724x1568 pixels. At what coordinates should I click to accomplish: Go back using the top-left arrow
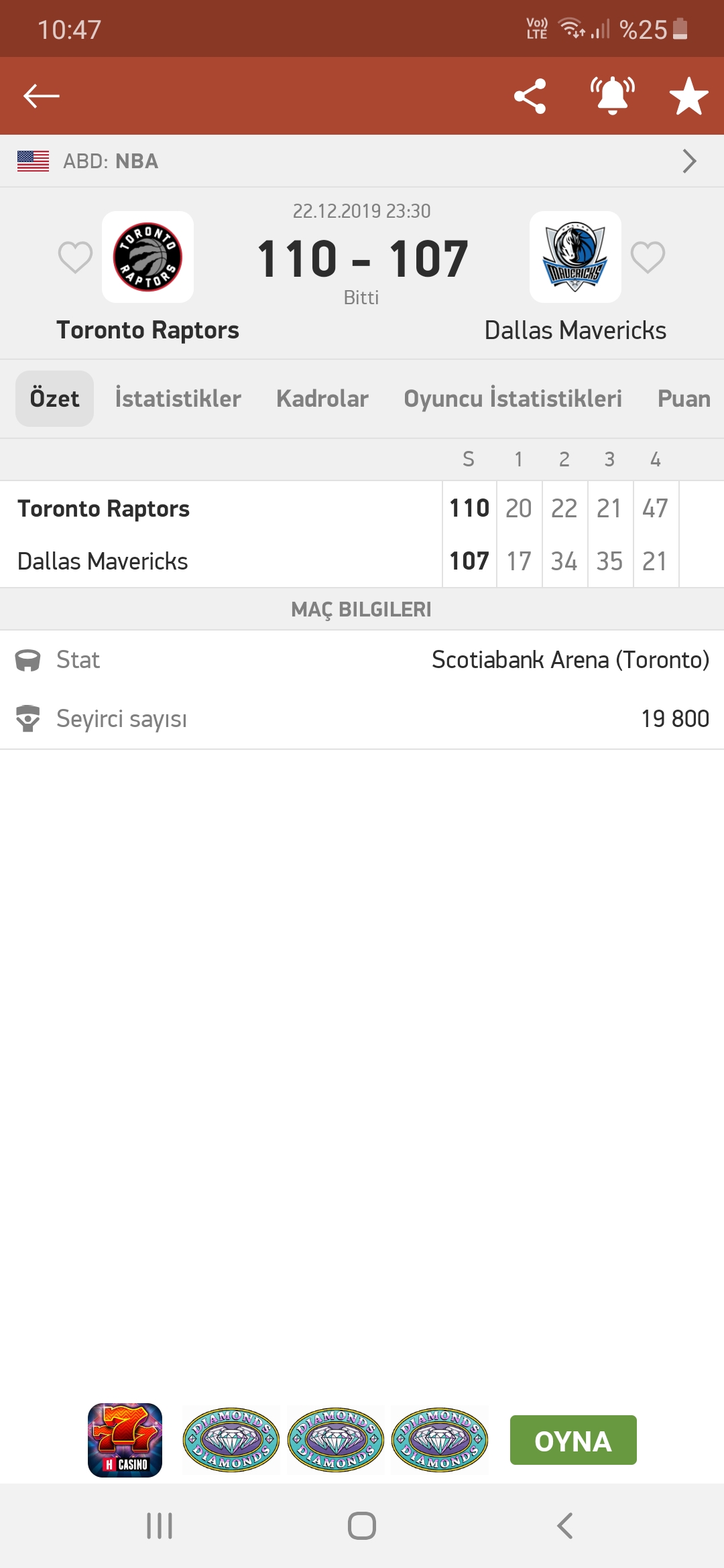42,96
